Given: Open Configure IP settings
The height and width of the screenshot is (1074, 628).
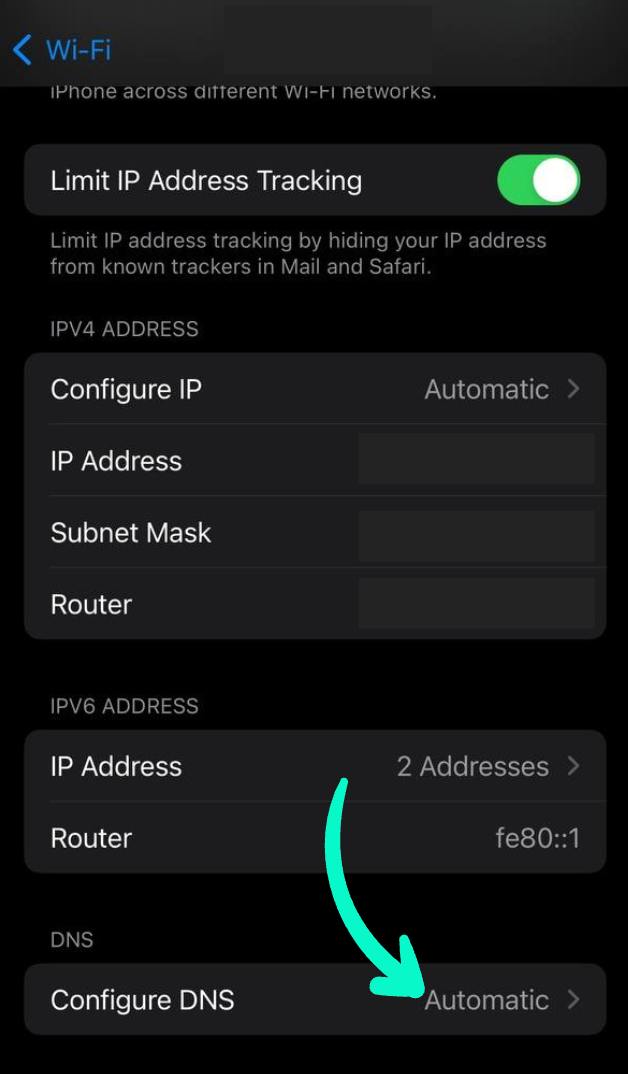Looking at the screenshot, I should (315, 389).
